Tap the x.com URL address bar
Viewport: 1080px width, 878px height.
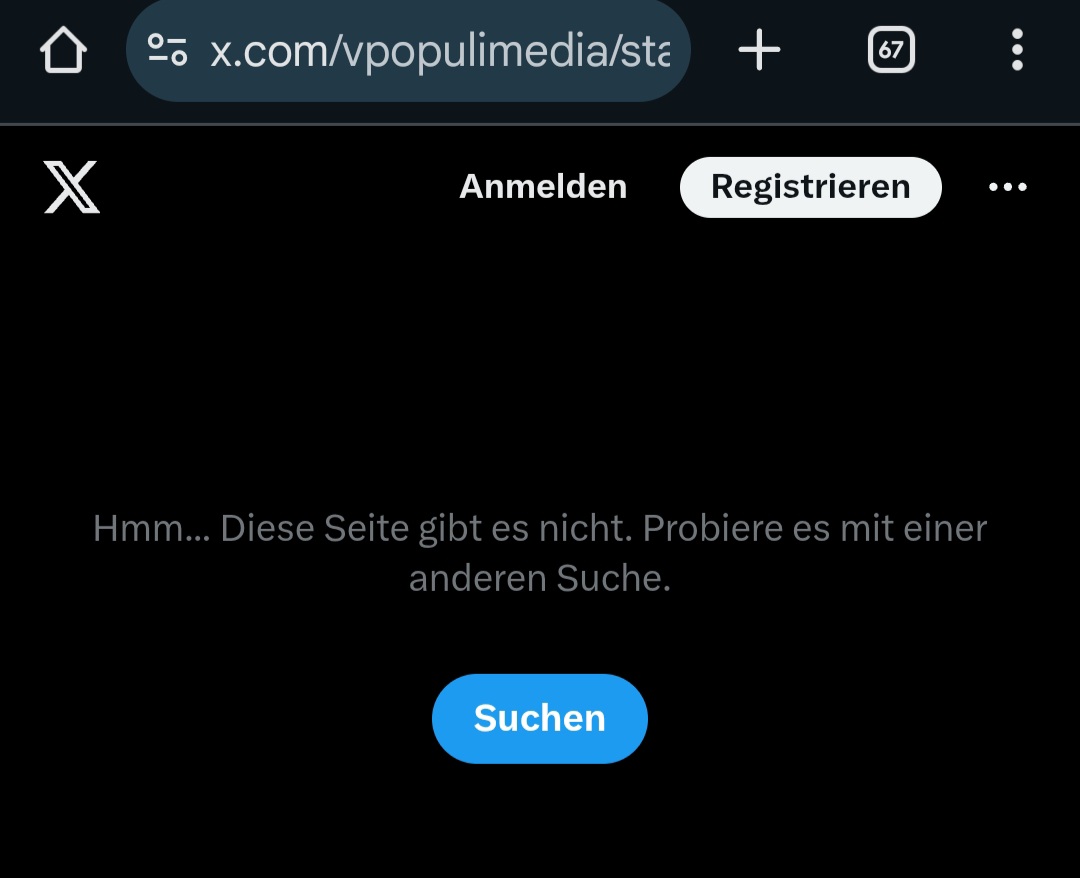pyautogui.click(x=438, y=50)
